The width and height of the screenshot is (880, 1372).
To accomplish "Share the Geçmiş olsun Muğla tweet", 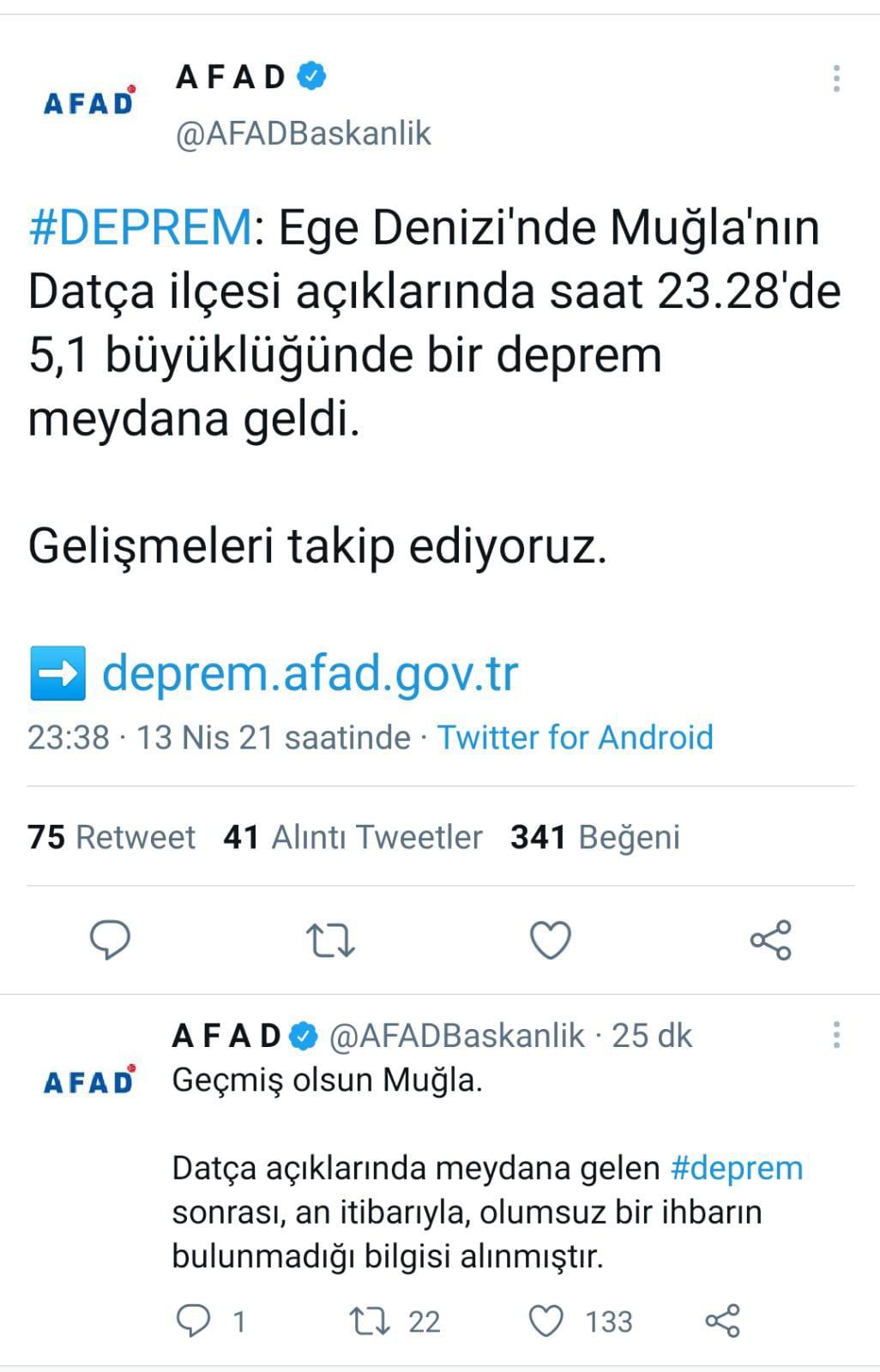I will click(722, 1321).
